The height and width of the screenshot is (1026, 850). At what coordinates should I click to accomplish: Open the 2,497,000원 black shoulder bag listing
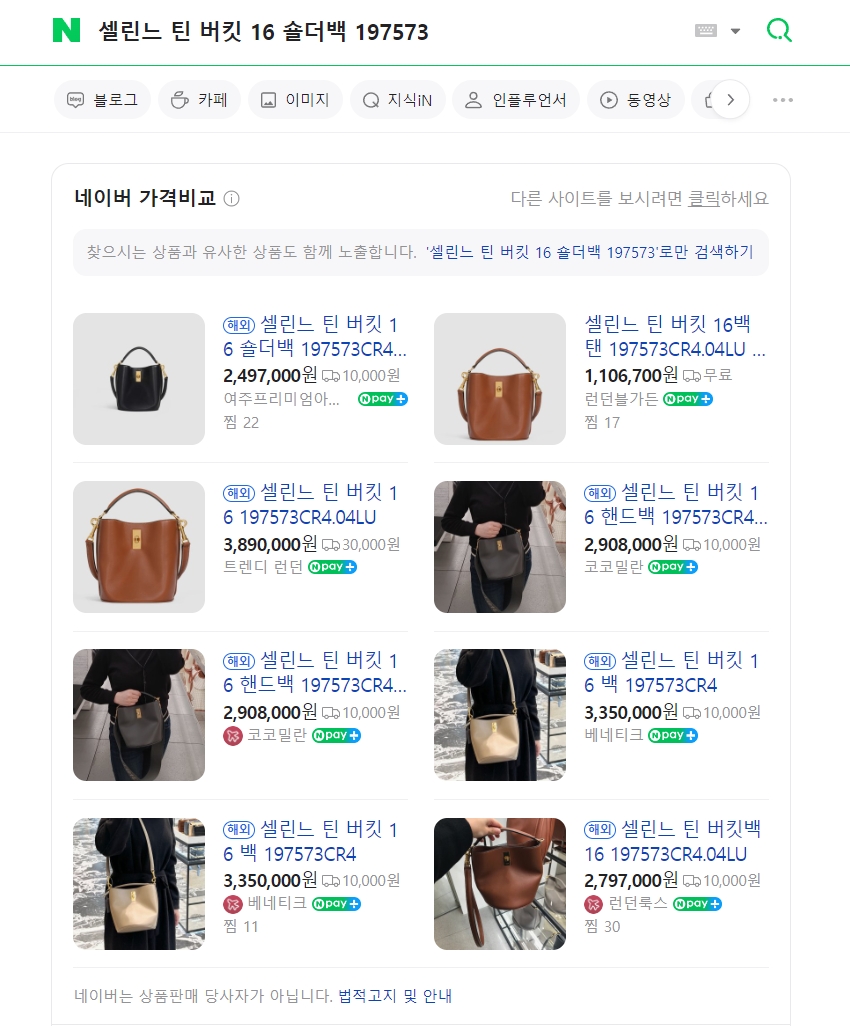point(315,337)
